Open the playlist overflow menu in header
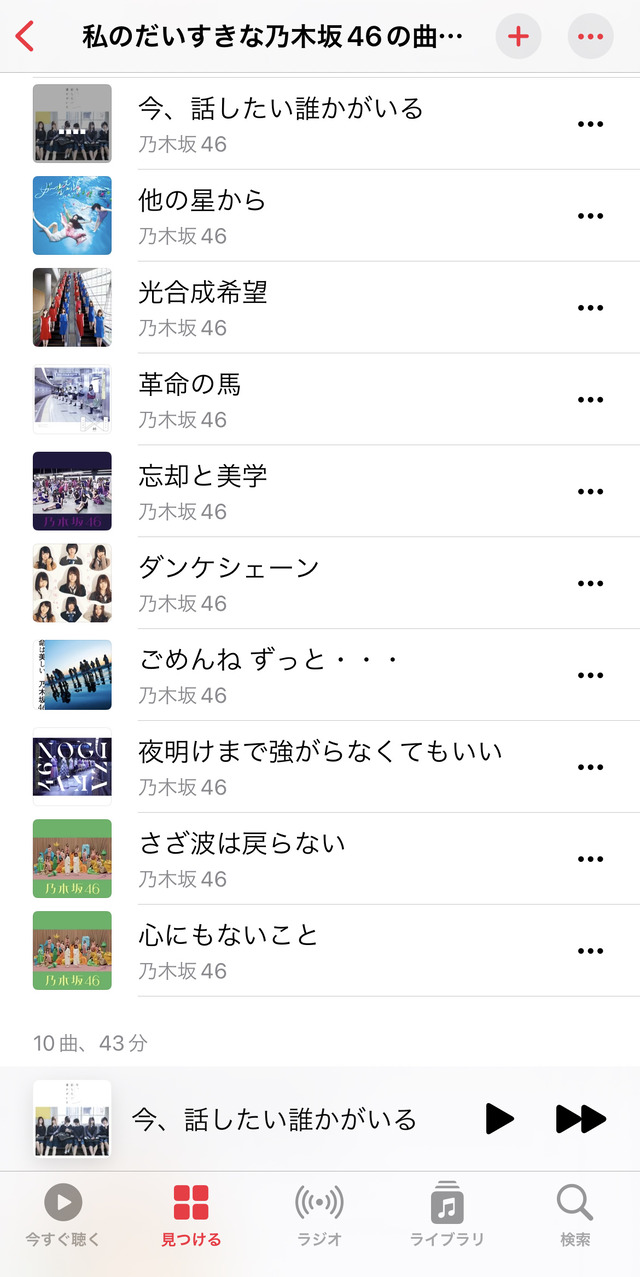This screenshot has width=640, height=1277. tap(590, 37)
